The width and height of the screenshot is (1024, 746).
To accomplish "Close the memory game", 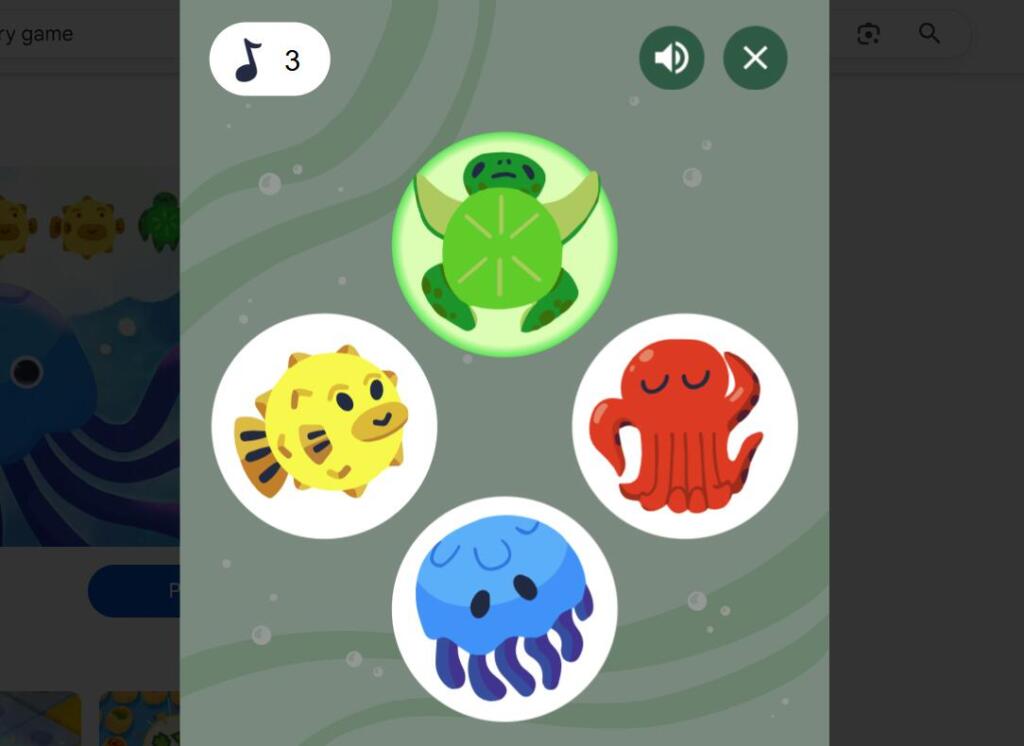I will pyautogui.click(x=755, y=58).
